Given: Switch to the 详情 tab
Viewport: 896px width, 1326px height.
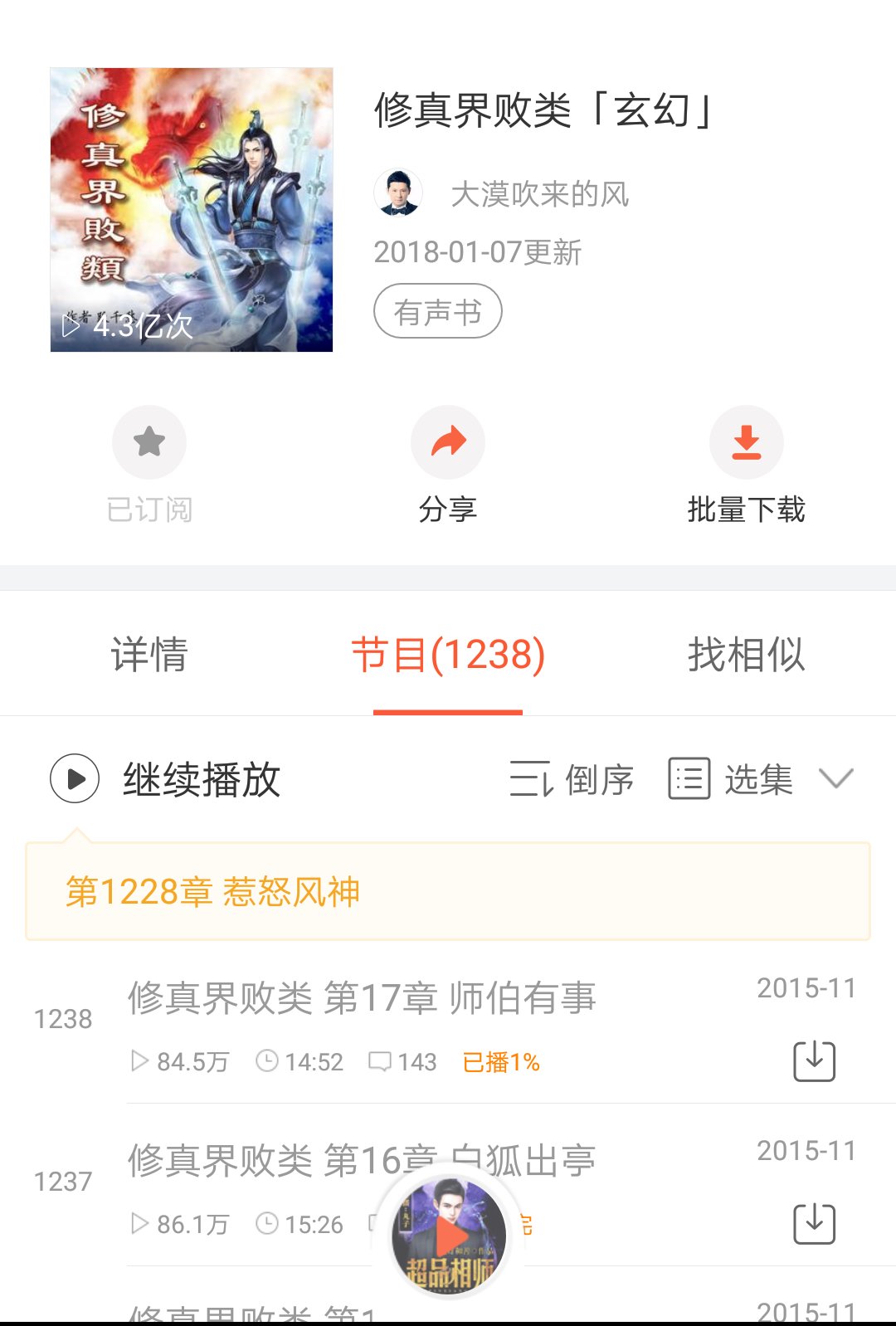Looking at the screenshot, I should pos(149,655).
